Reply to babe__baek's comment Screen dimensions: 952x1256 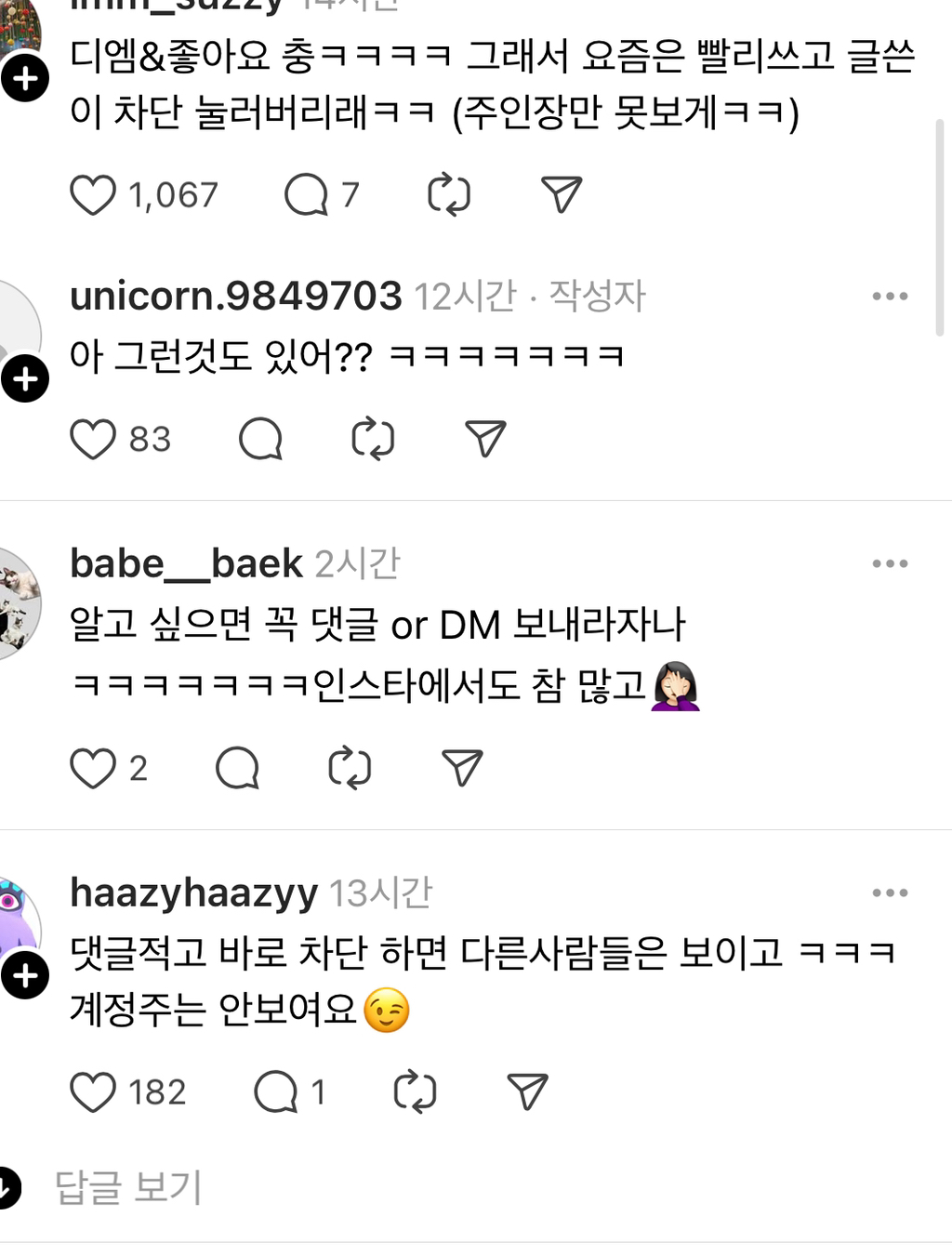[237, 769]
